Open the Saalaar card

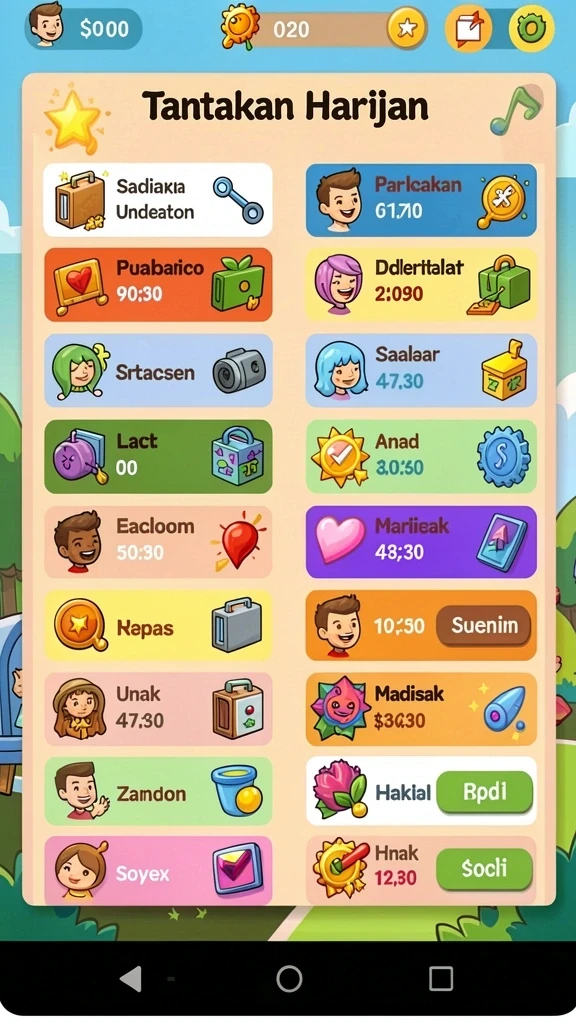pyautogui.click(x=421, y=370)
